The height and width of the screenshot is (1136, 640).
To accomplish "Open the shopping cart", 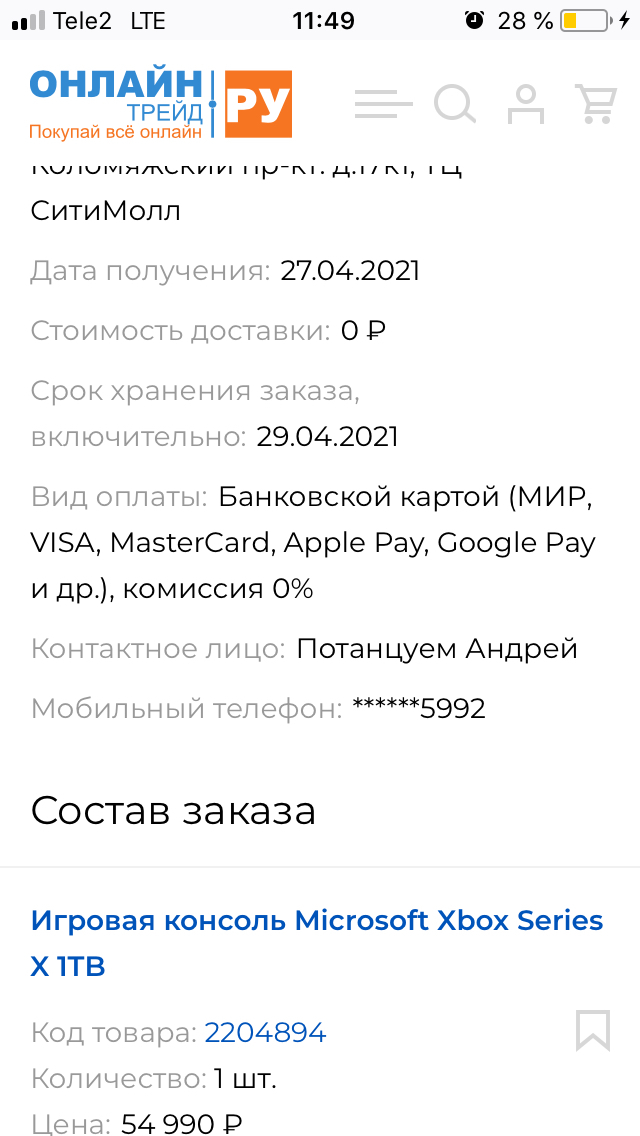I will 594,104.
